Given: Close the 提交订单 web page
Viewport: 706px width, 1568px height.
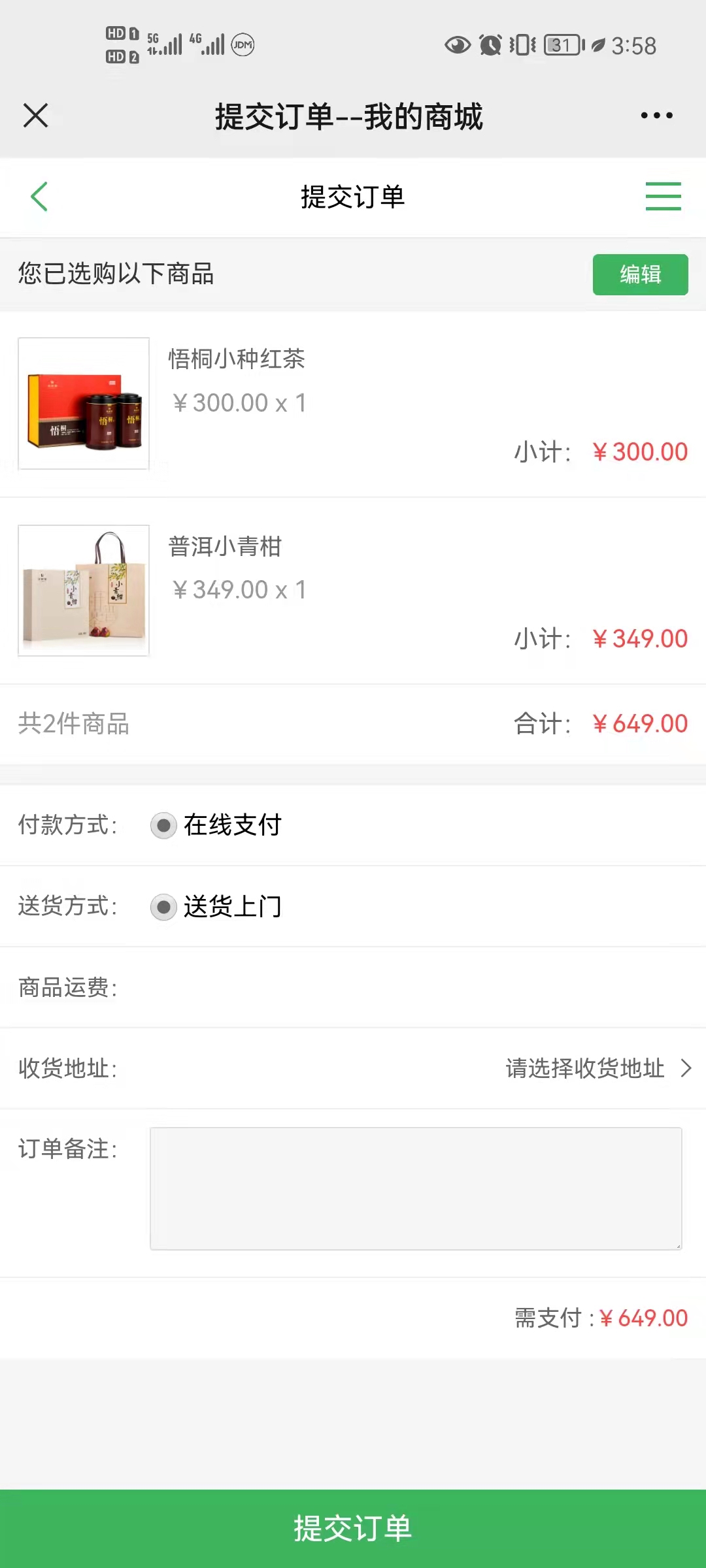Looking at the screenshot, I should 36,116.
